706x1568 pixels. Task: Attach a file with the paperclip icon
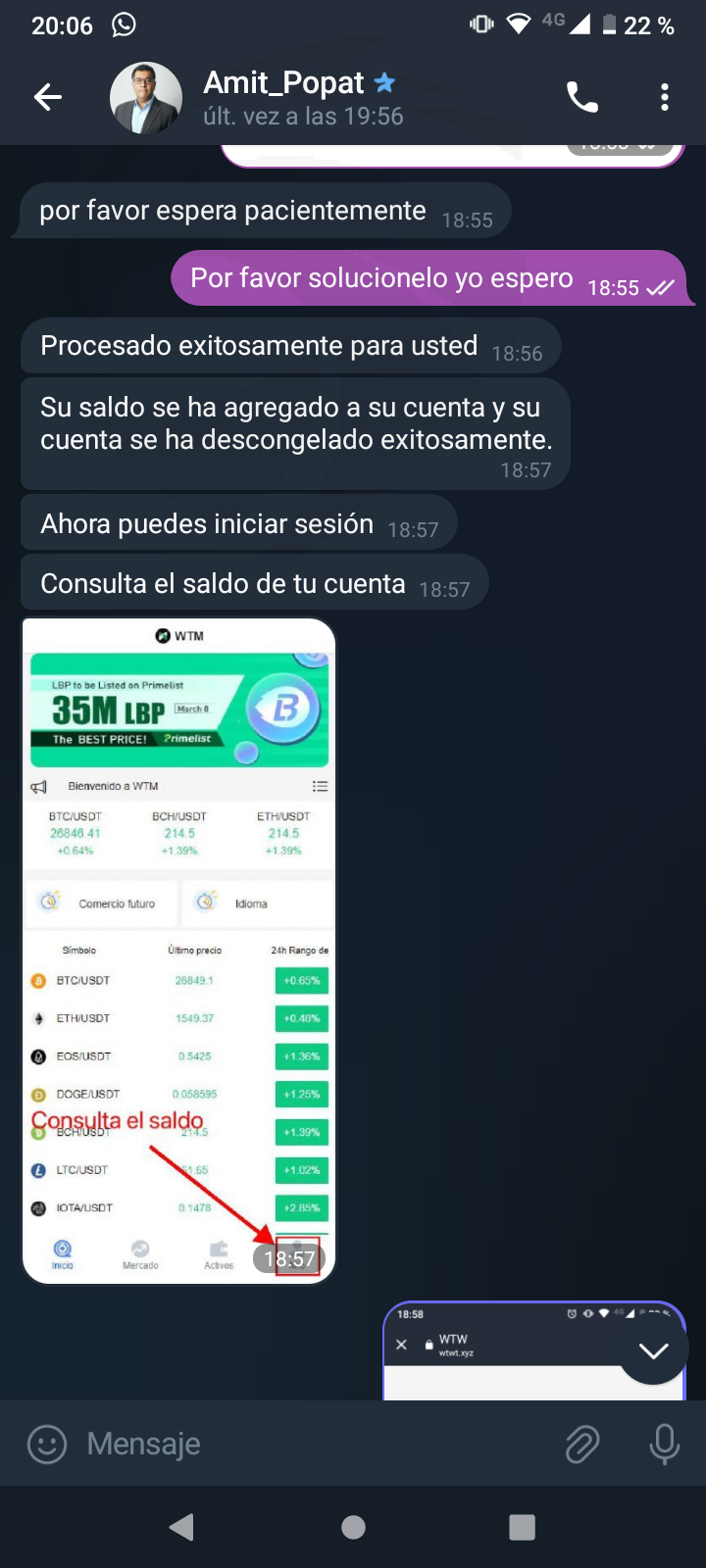(582, 1444)
